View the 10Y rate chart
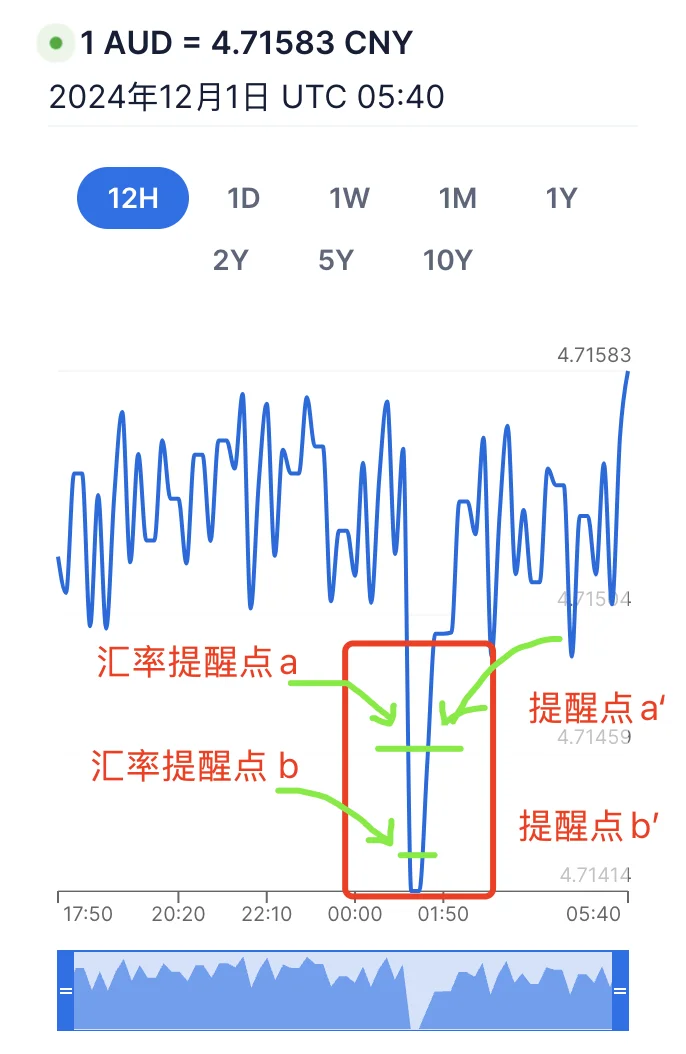This screenshot has width=686, height=1054. 448,260
